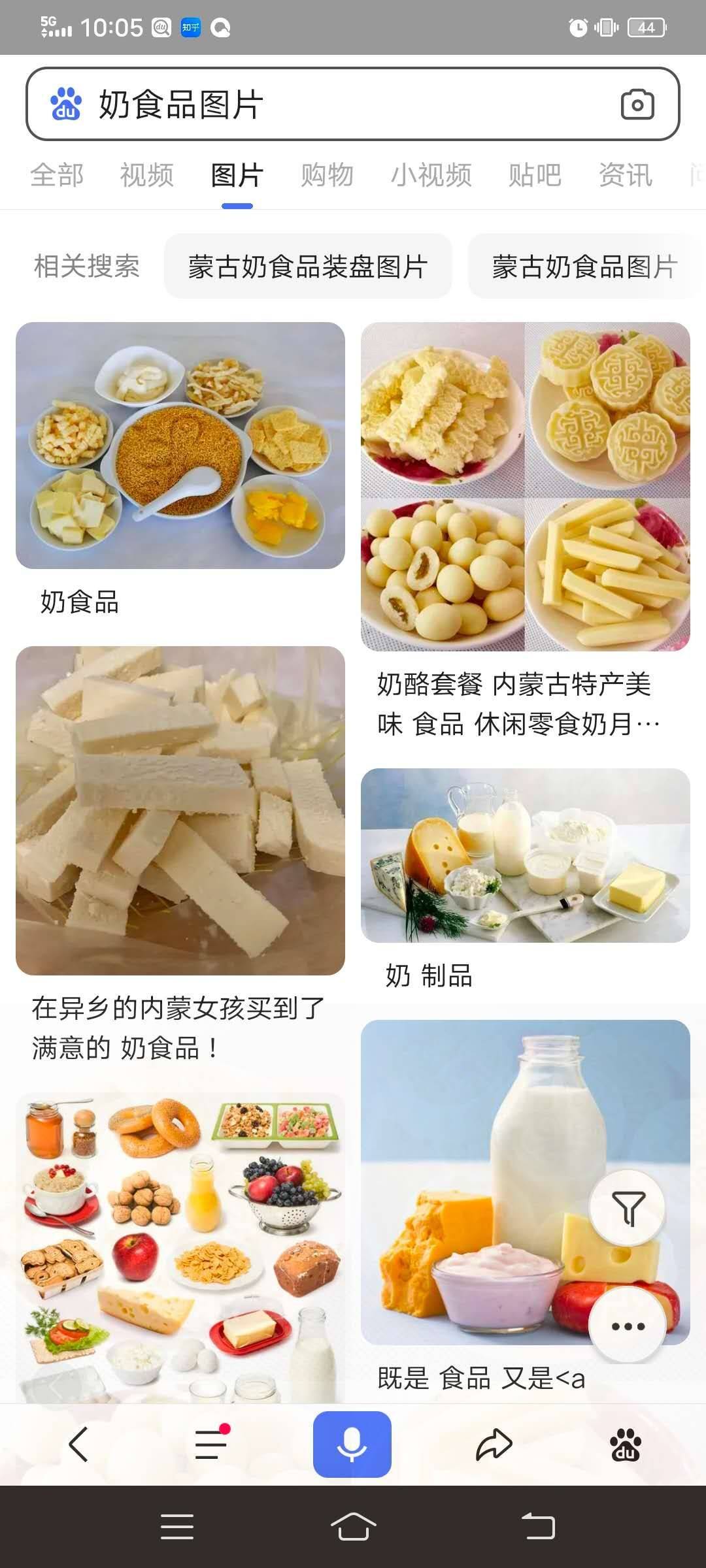Open camera image search icon
Viewport: 706px width, 1568px height.
click(637, 105)
